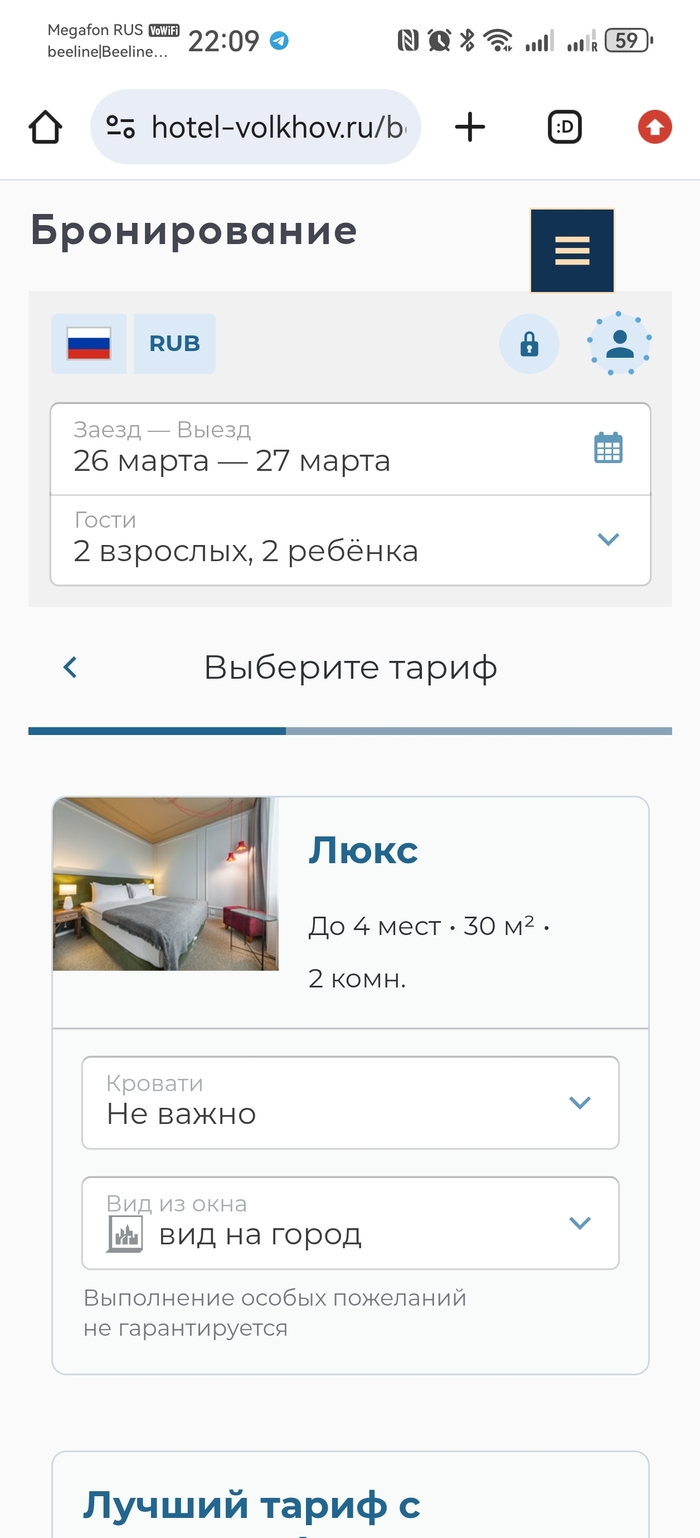Change language via the Russian flag
This screenshot has height=1538, width=700.
(89, 343)
